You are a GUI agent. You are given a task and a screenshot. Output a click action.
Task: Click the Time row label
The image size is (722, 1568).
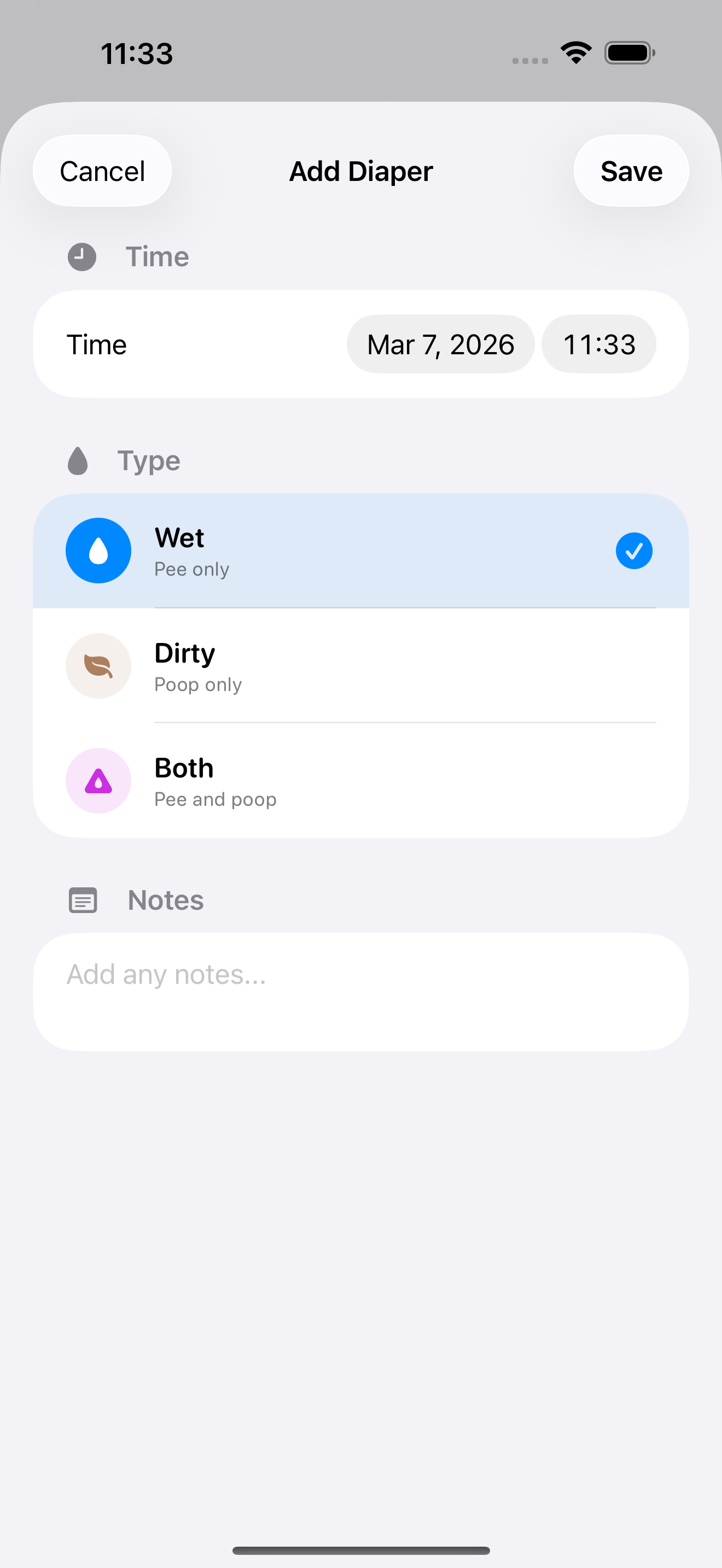[97, 344]
